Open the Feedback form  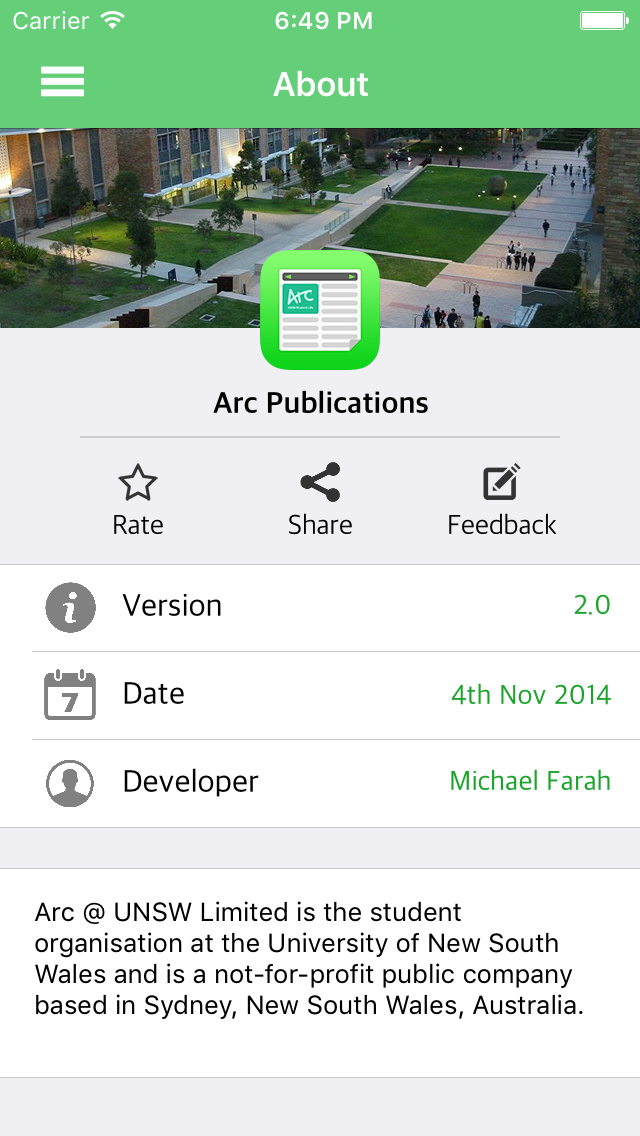coord(501,500)
